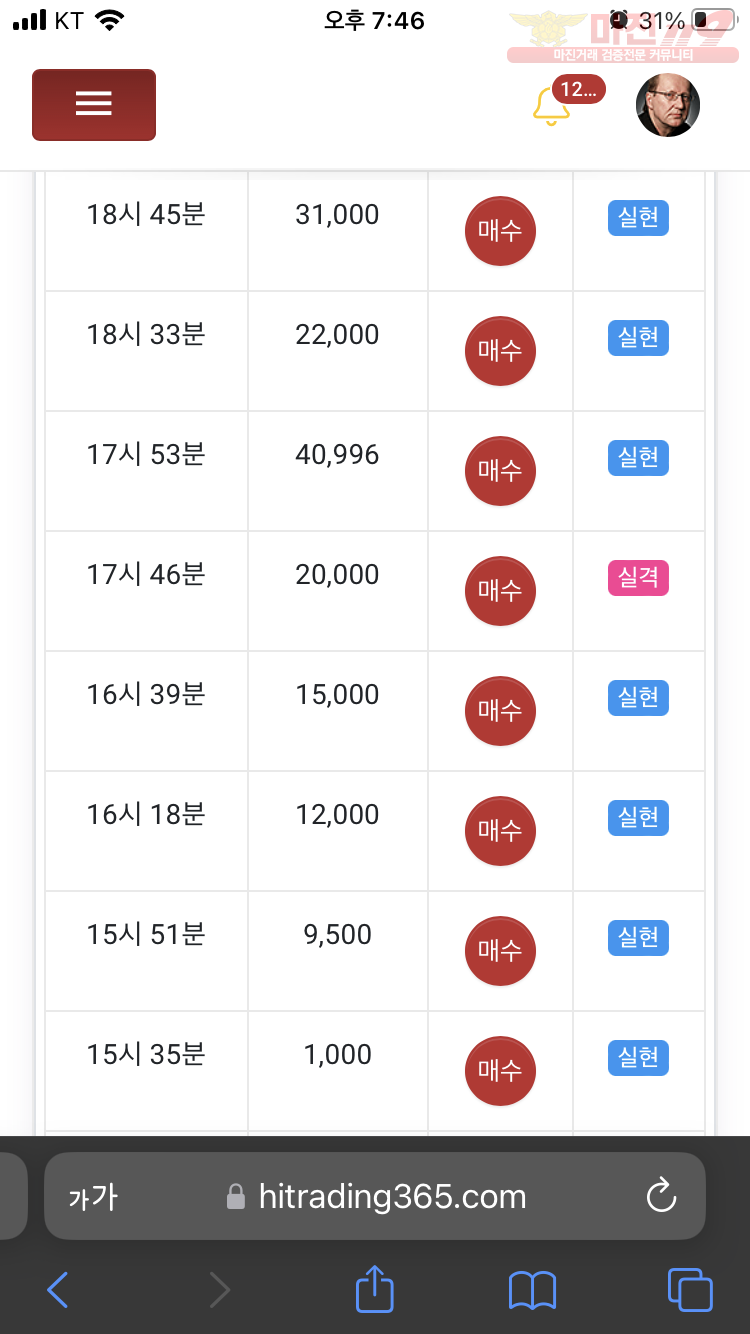Tap 매수 button in 17시 53분 row

pos(500,471)
